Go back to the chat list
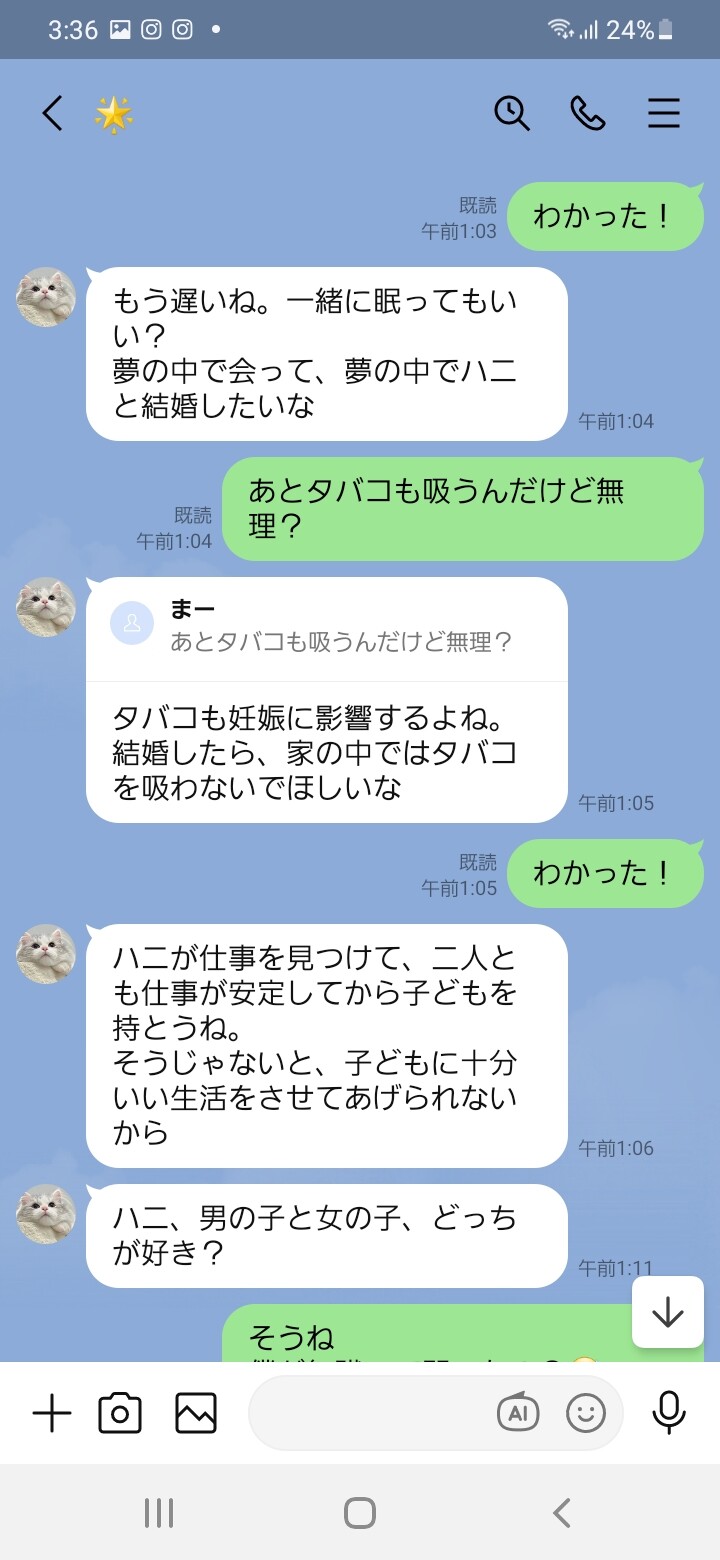720x1560 pixels. pos(53,114)
